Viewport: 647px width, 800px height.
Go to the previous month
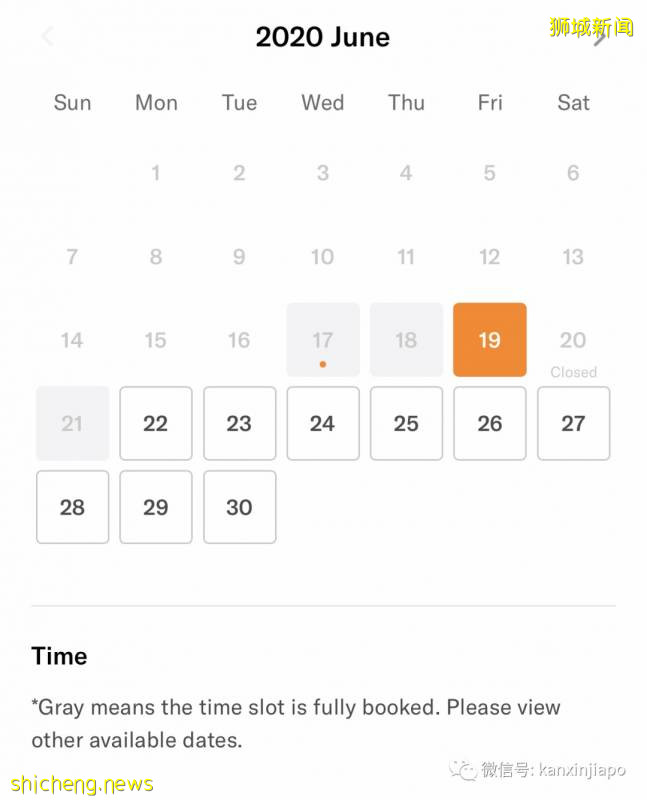coord(47,38)
